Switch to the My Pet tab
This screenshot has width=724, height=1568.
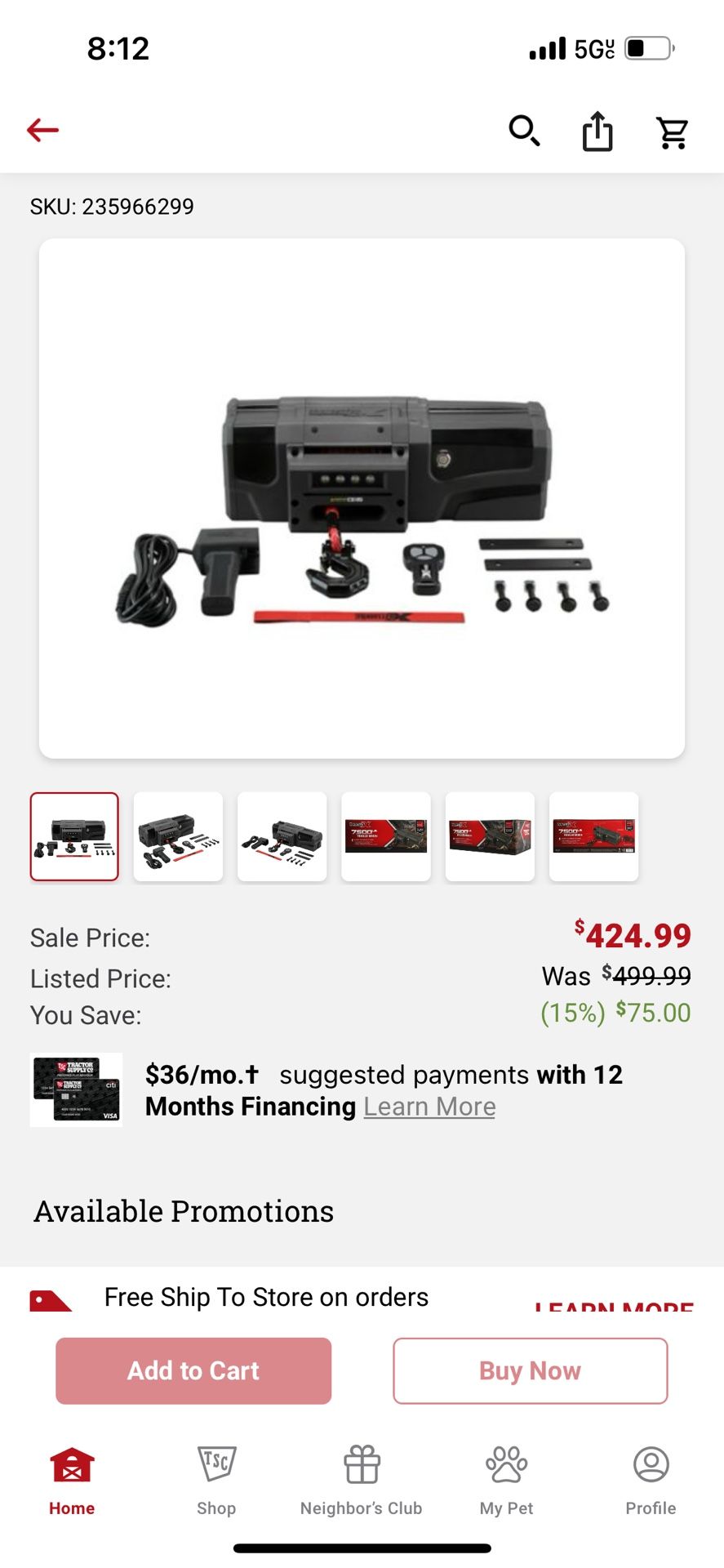(506, 1480)
